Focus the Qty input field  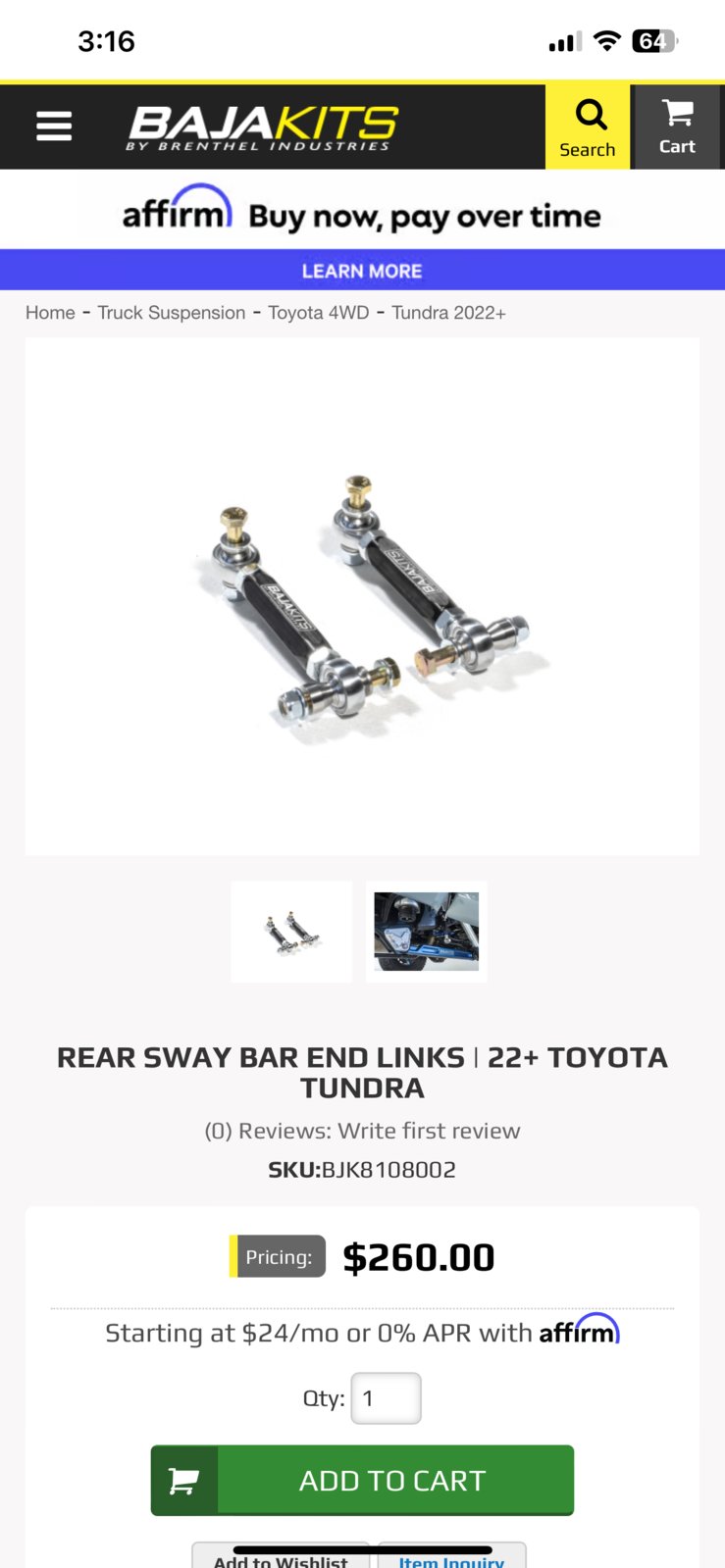(386, 1398)
